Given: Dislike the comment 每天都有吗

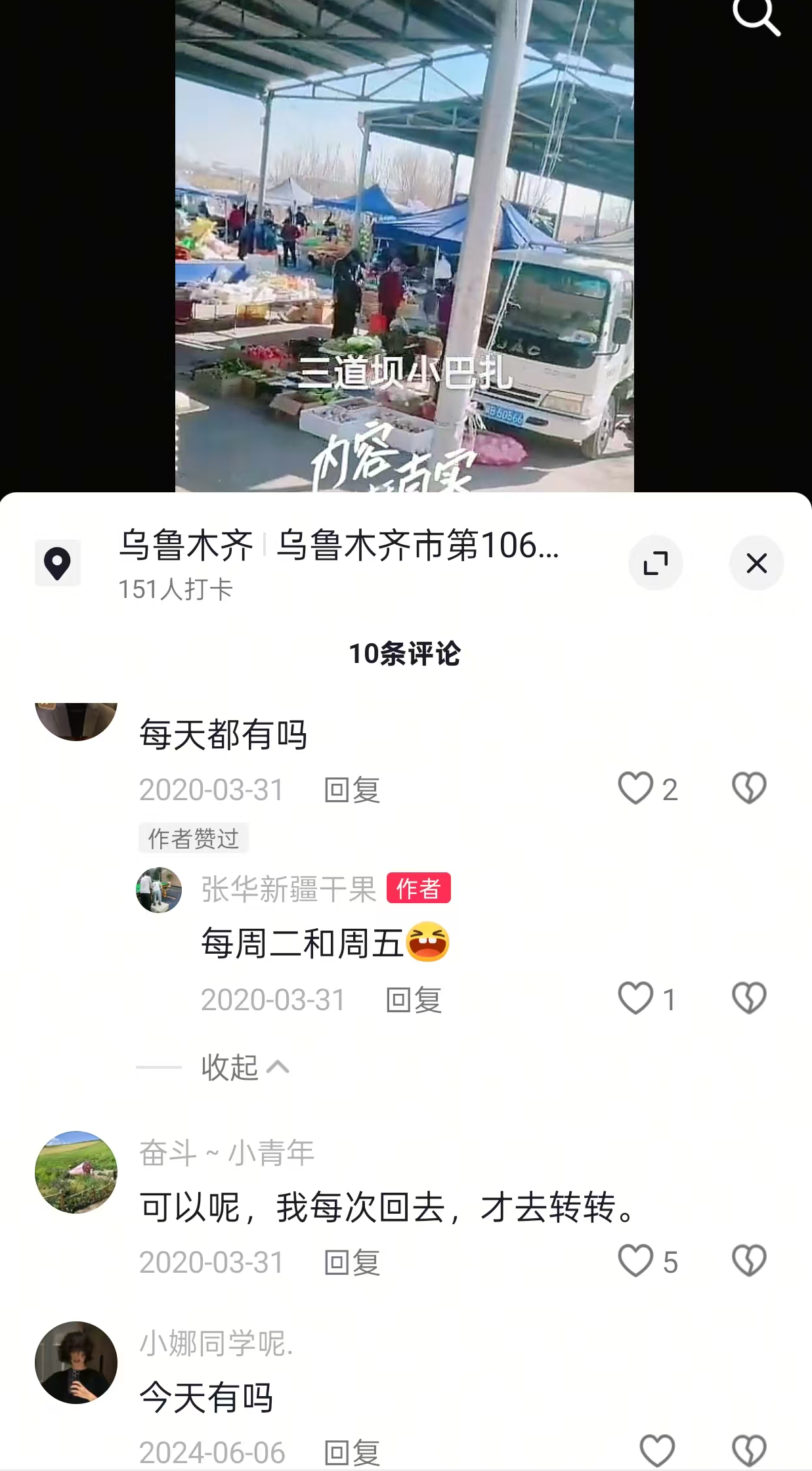Looking at the screenshot, I should click(749, 788).
